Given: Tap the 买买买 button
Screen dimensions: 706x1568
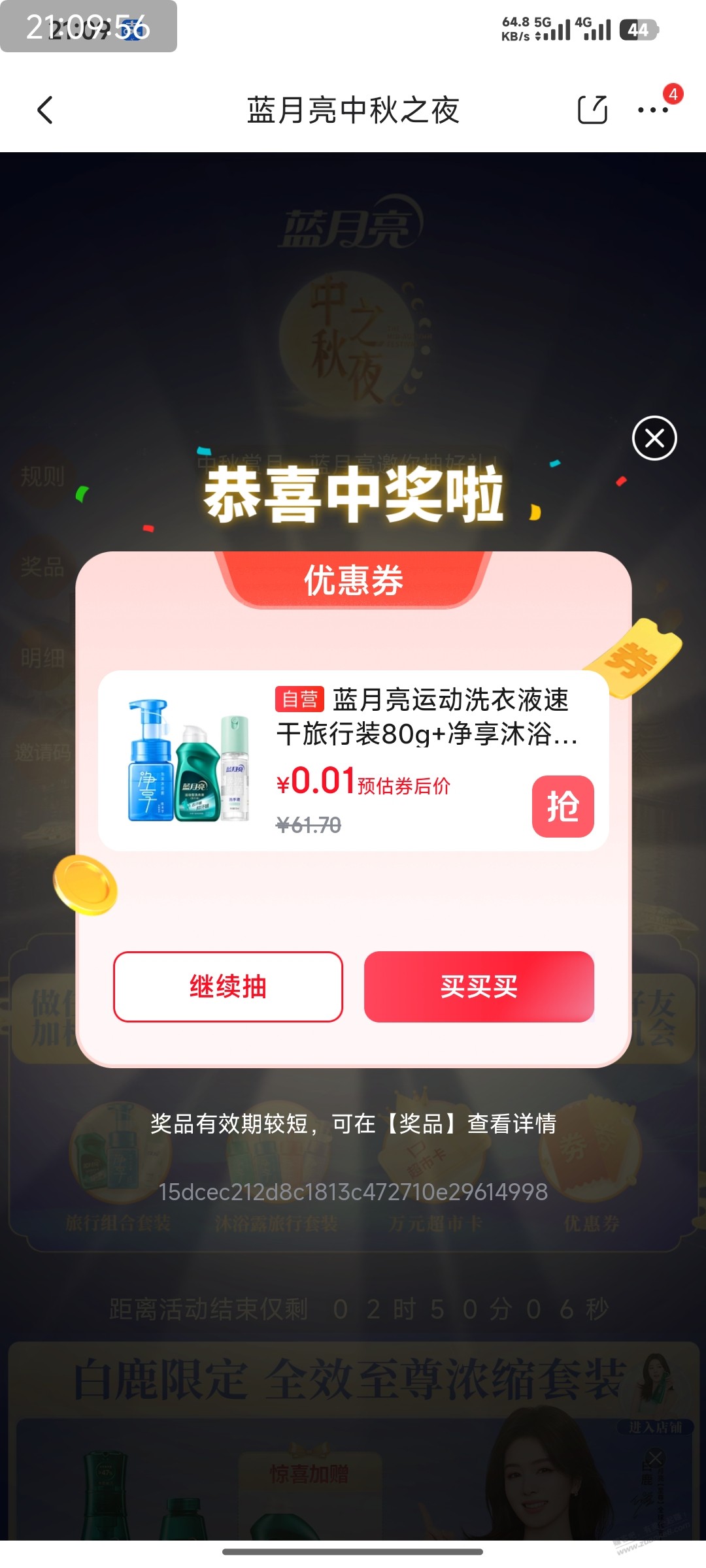Looking at the screenshot, I should [479, 987].
